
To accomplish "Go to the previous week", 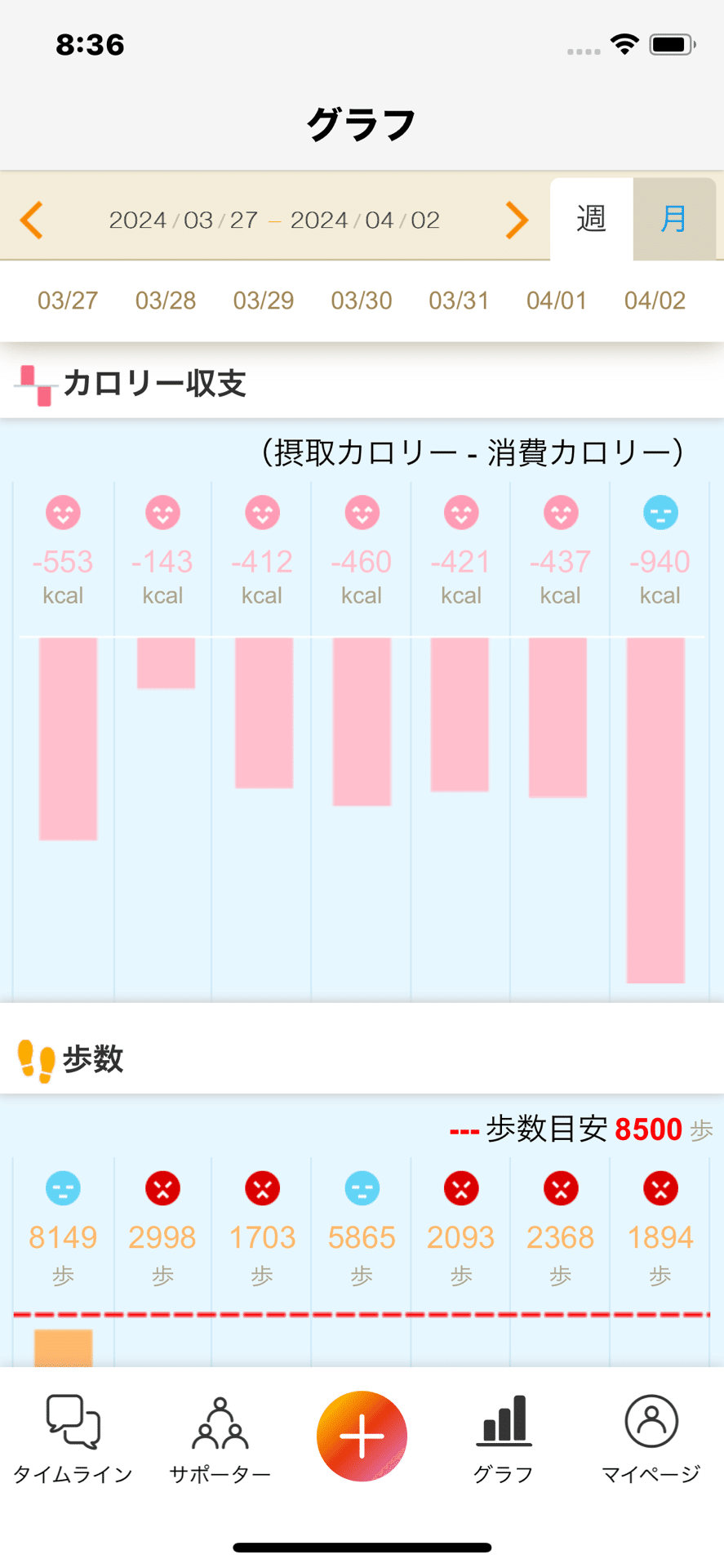I will [31, 220].
